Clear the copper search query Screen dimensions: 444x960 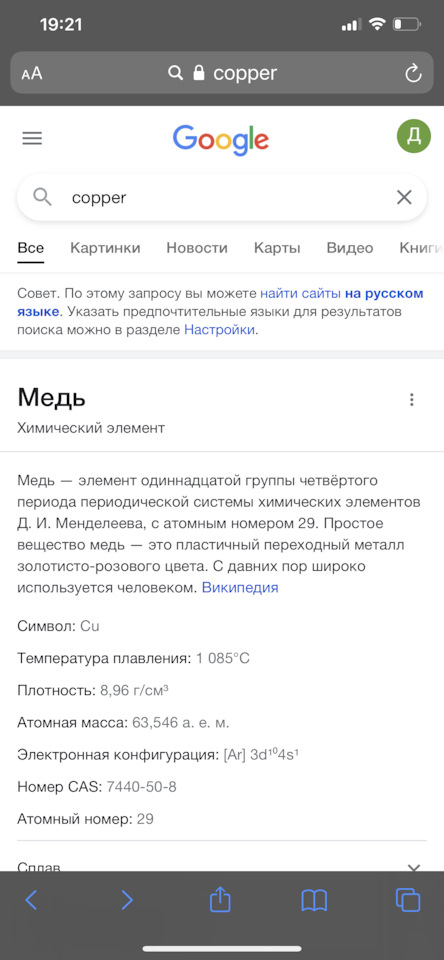(404, 197)
